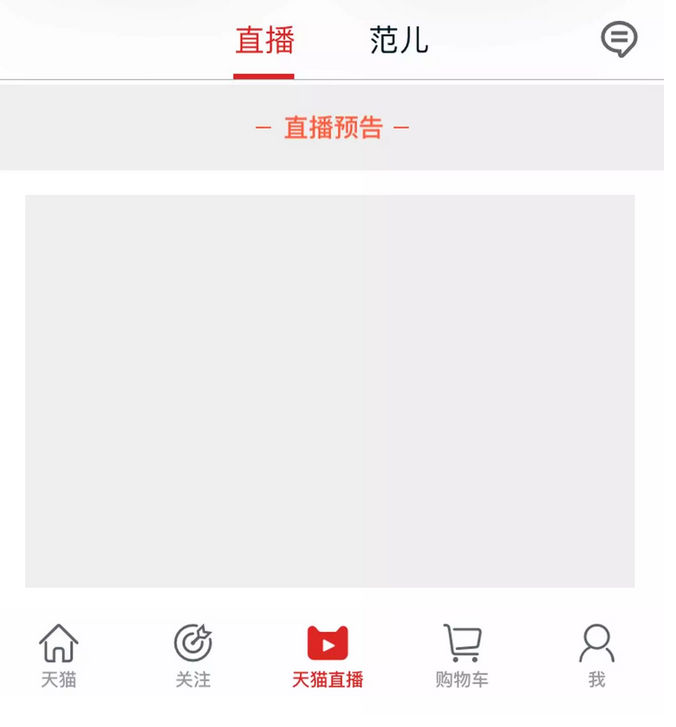Switch to the 范儿 top tab

click(398, 41)
